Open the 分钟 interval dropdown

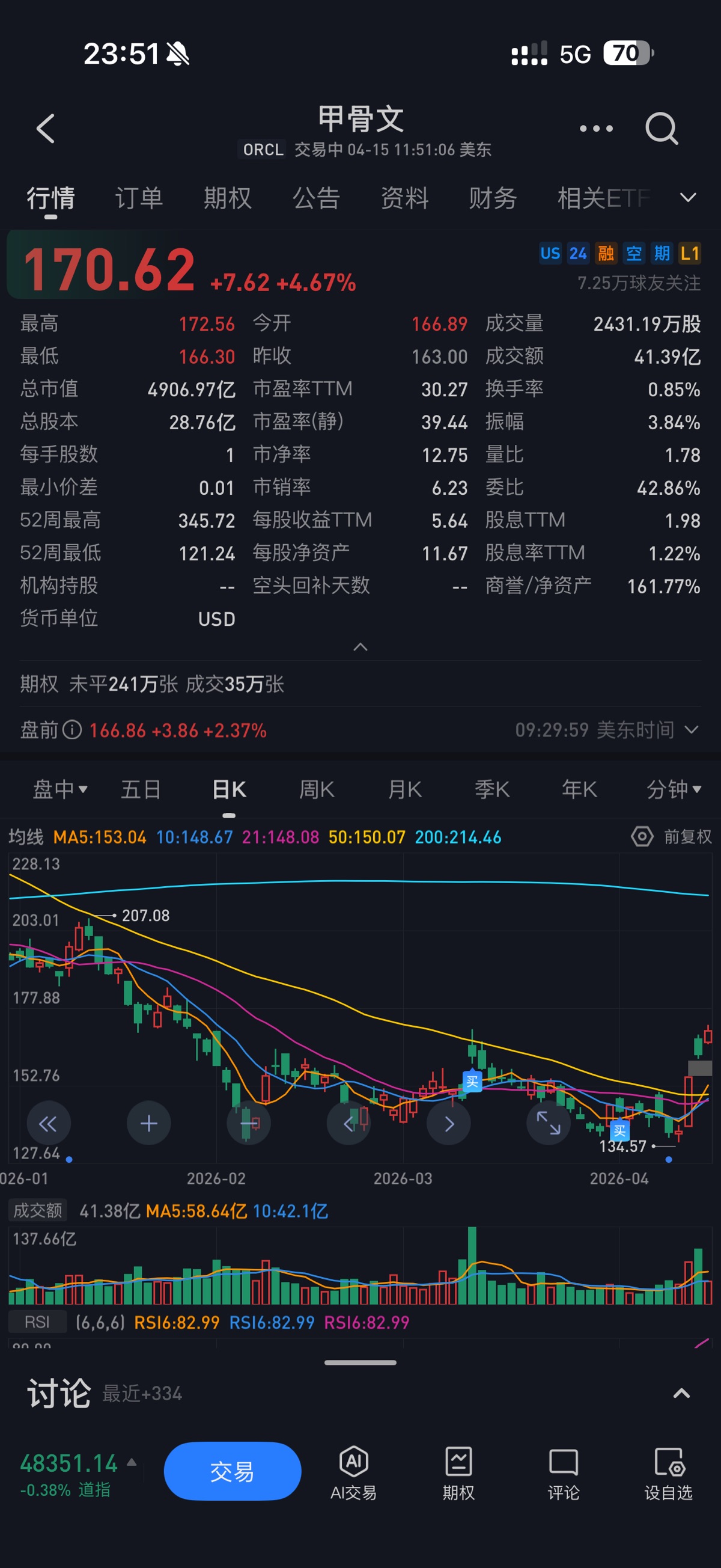click(674, 789)
